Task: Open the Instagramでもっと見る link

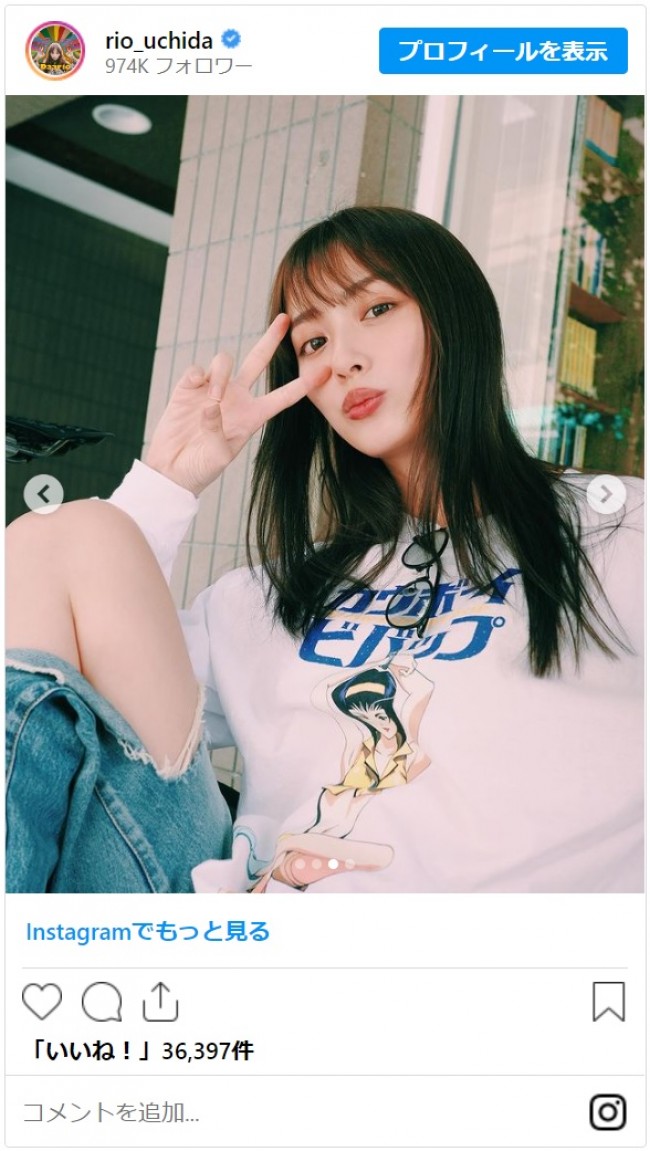Action: click(147, 932)
